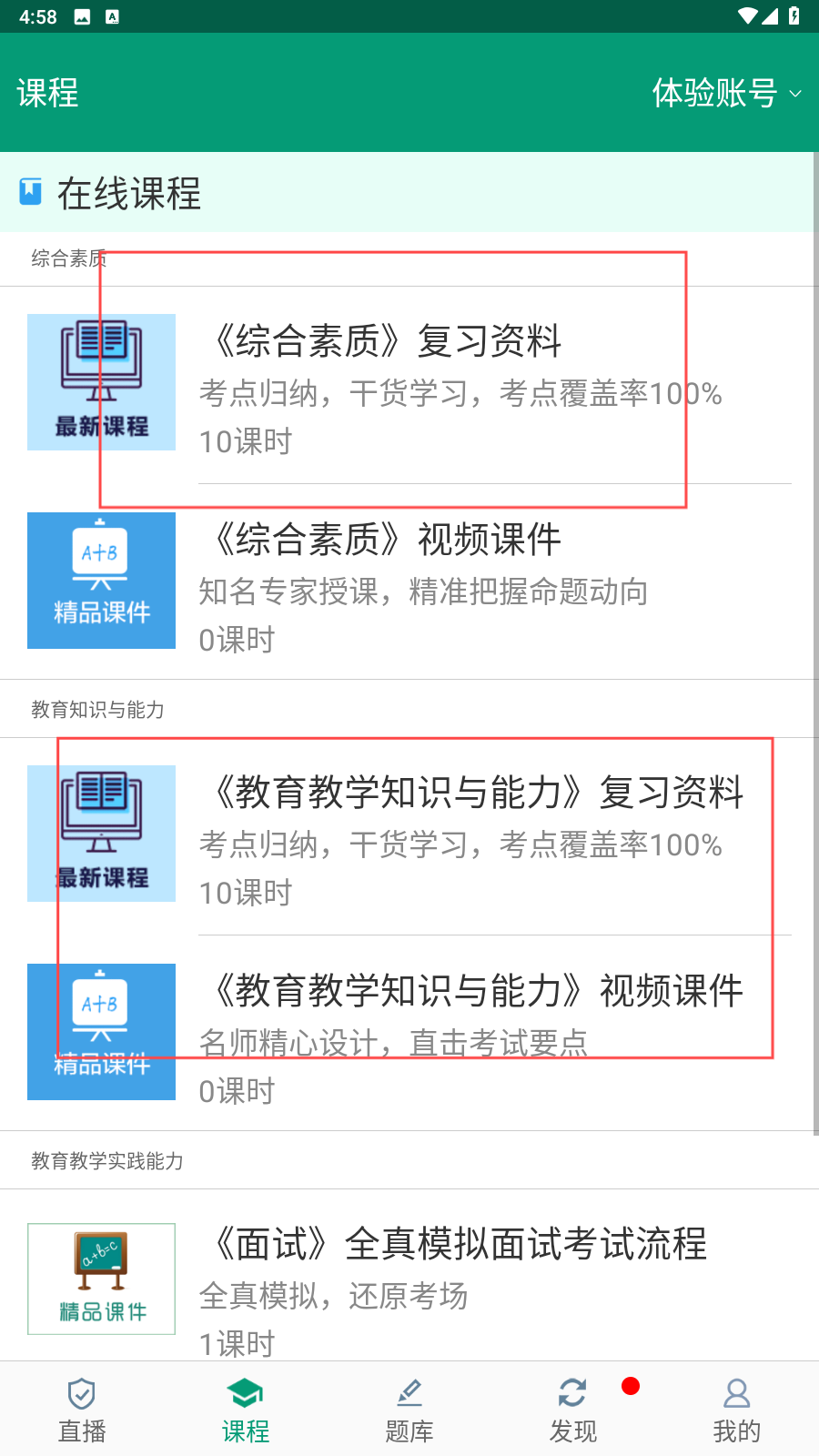819x1456 pixels.
Task: Switch to the 直播 tab
Action: point(82,1409)
